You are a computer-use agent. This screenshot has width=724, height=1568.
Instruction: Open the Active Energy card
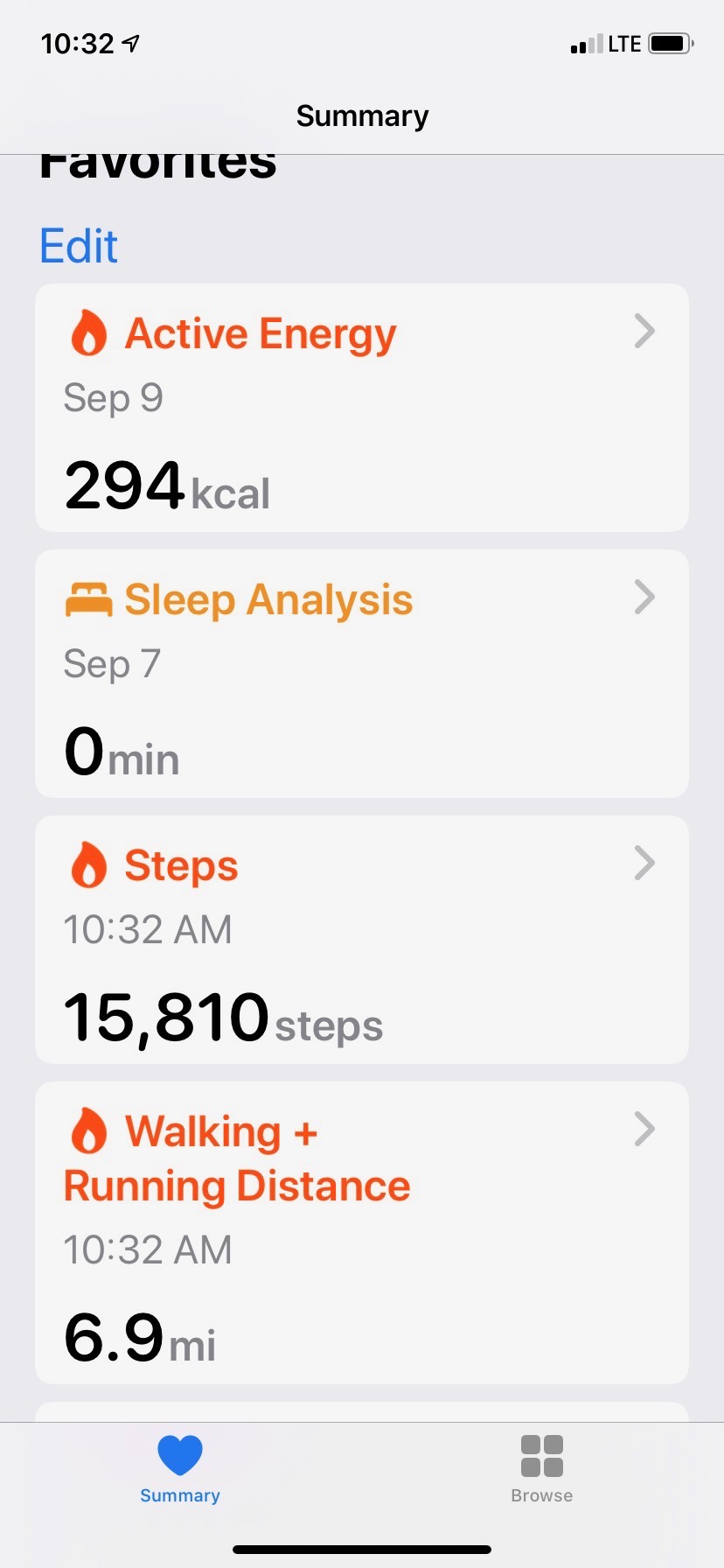point(362,408)
